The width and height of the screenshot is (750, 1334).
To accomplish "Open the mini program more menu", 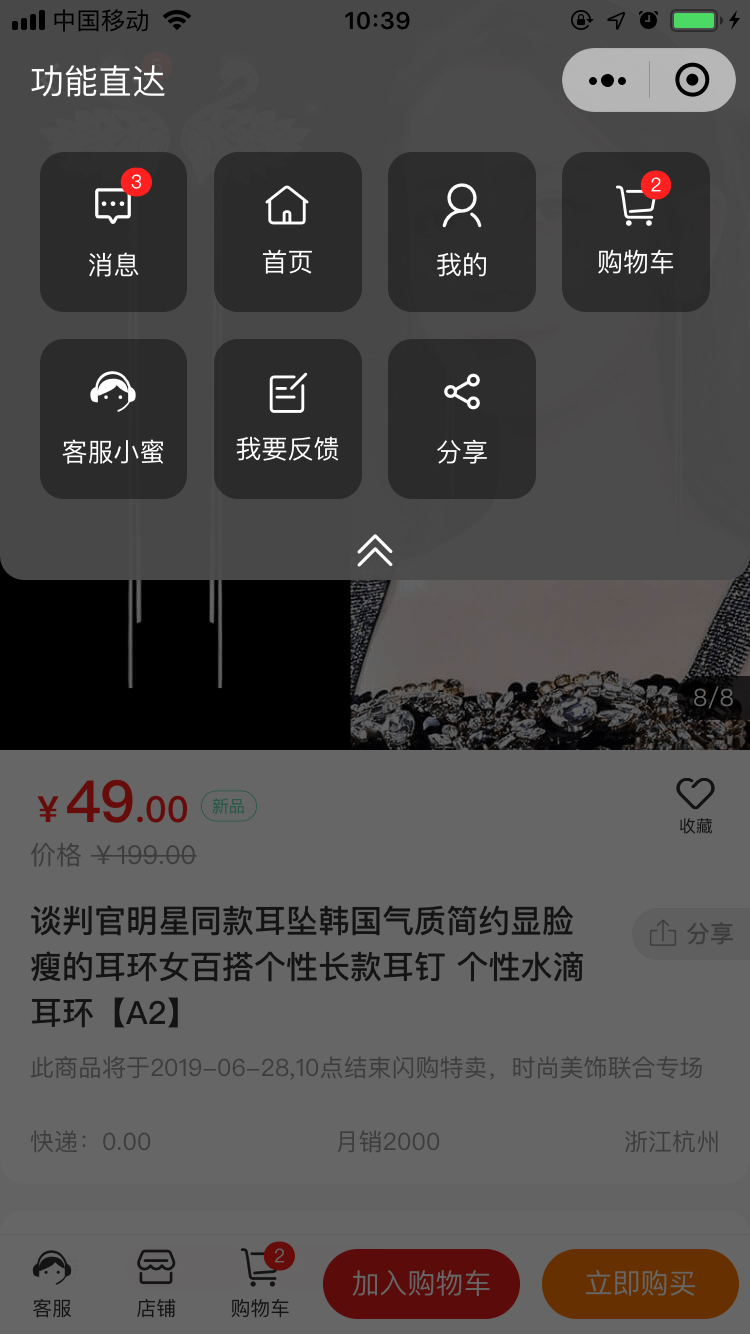I will click(x=607, y=80).
